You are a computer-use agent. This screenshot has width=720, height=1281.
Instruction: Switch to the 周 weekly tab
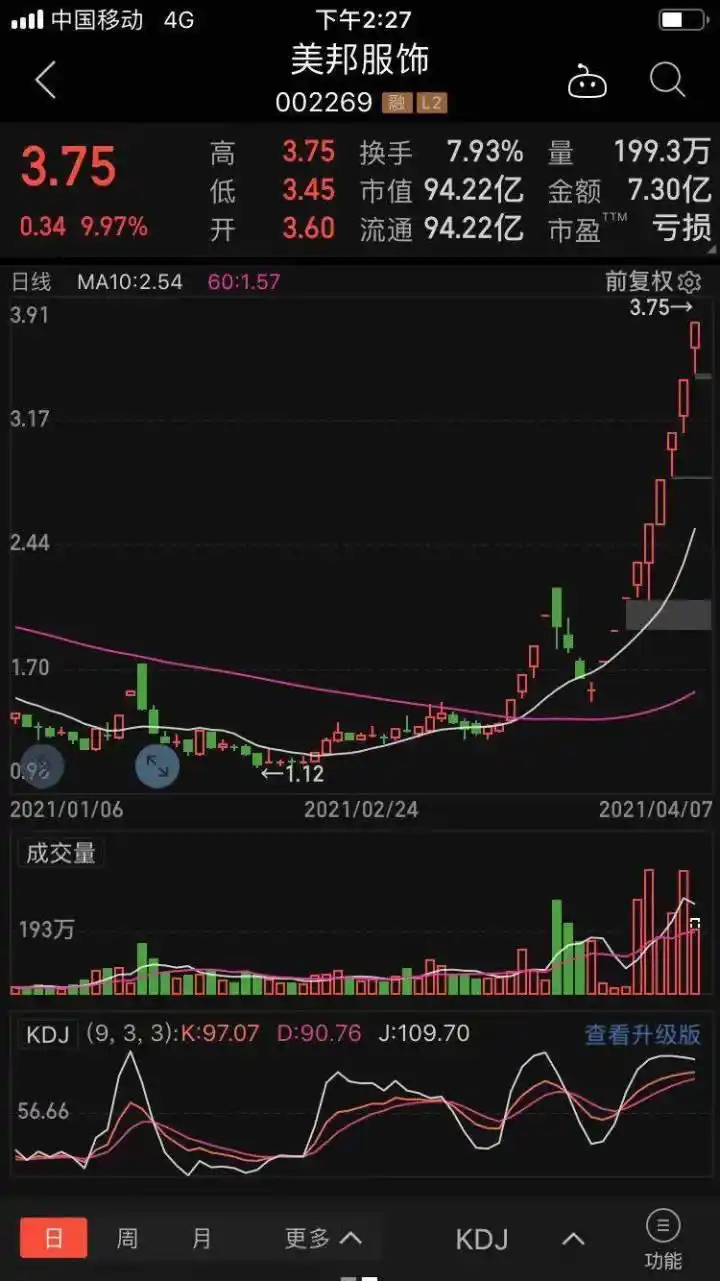click(126, 1238)
